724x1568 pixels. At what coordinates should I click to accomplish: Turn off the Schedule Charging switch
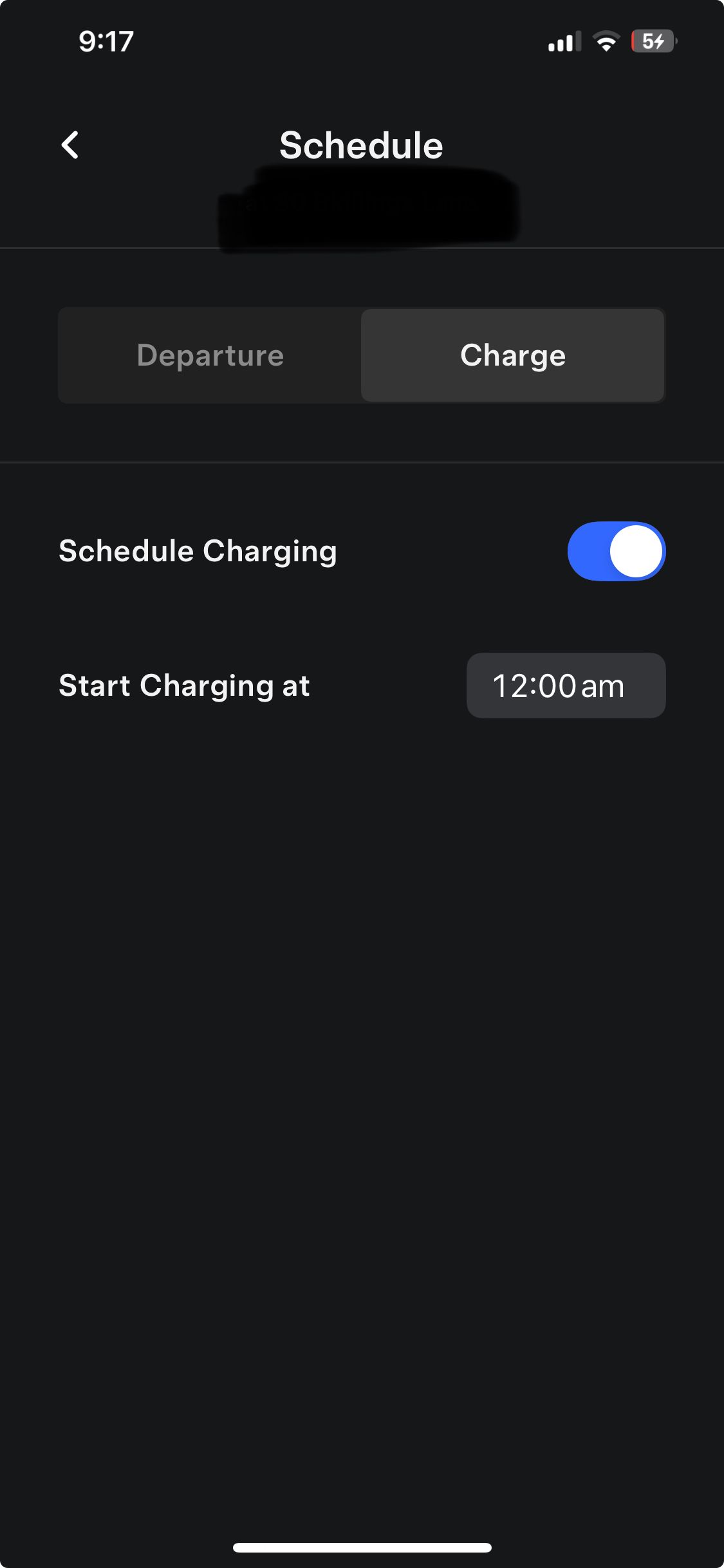click(616, 551)
